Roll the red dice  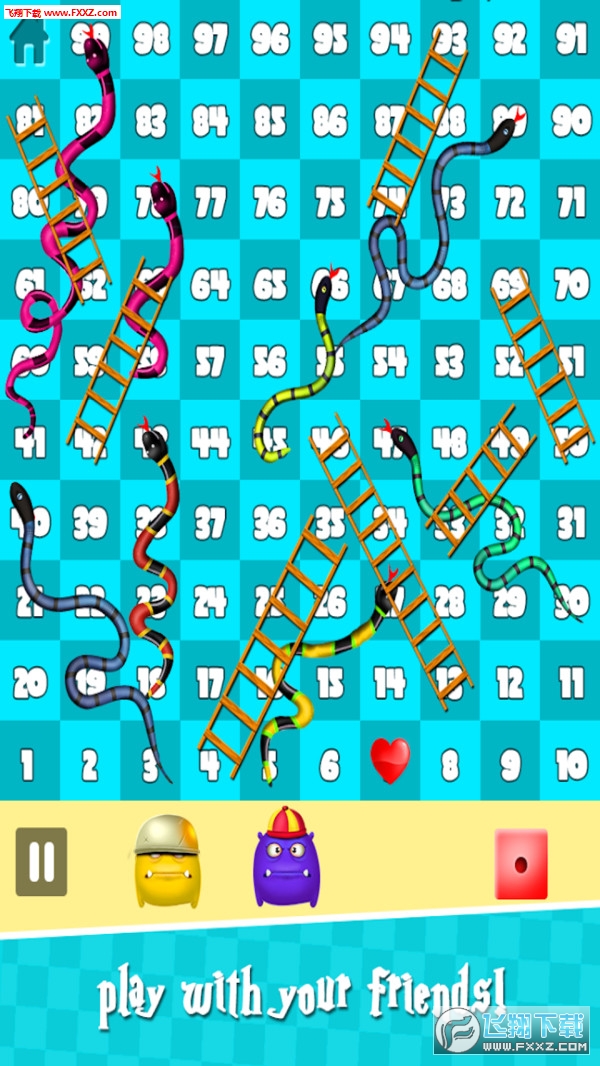[521, 863]
